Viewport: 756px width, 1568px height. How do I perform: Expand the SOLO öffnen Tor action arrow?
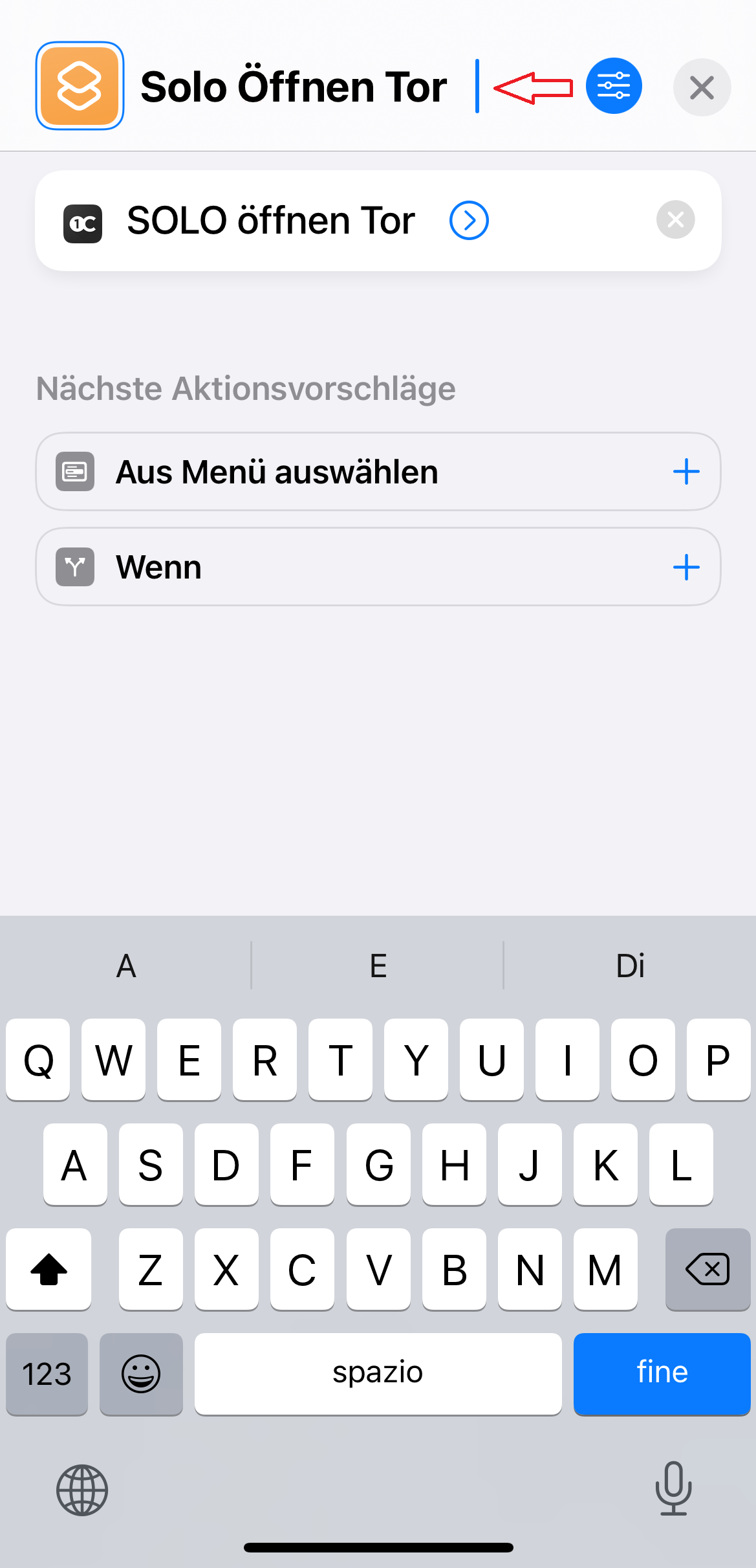[469, 221]
